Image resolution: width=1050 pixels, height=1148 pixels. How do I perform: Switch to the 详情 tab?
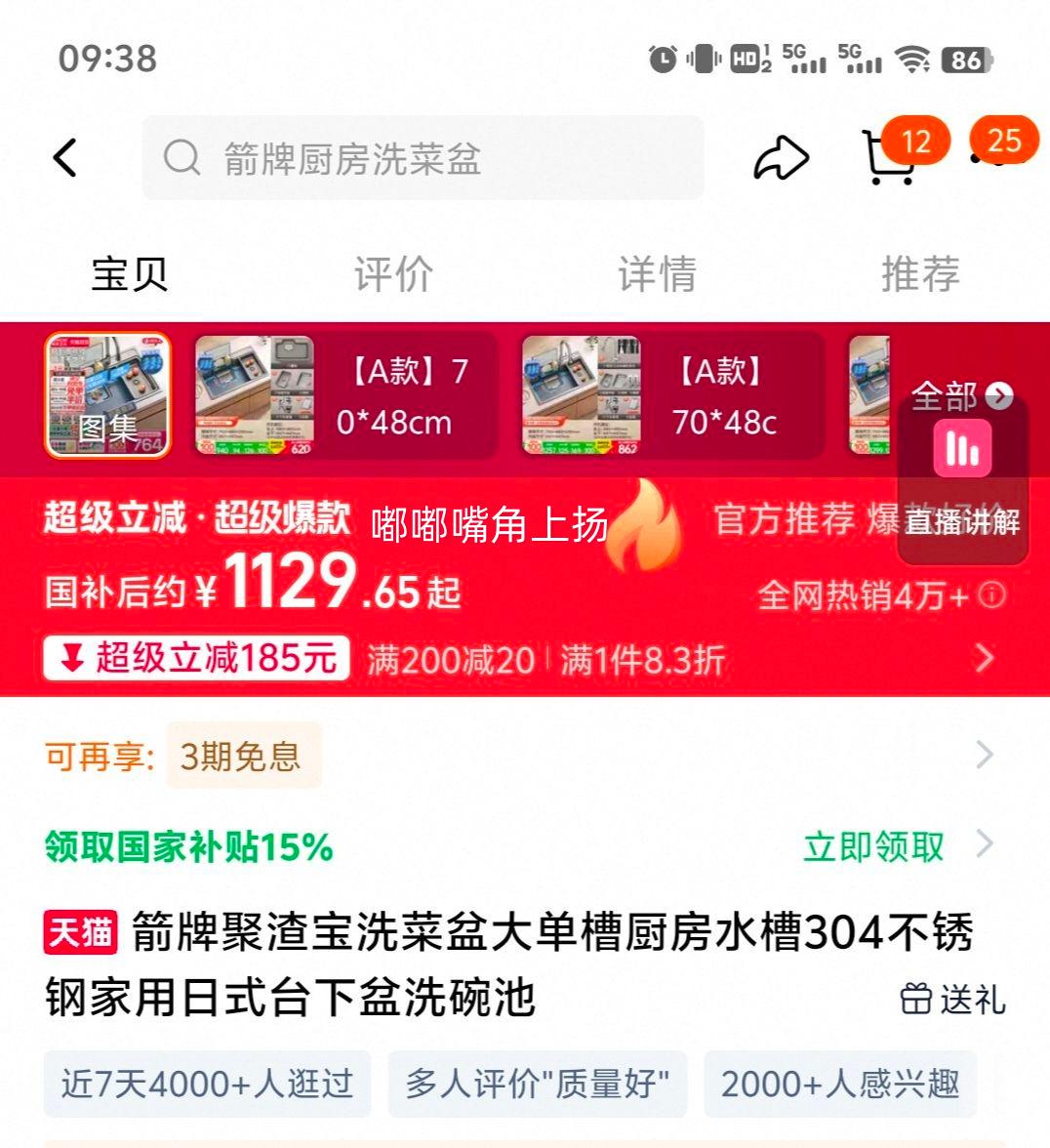point(657,273)
